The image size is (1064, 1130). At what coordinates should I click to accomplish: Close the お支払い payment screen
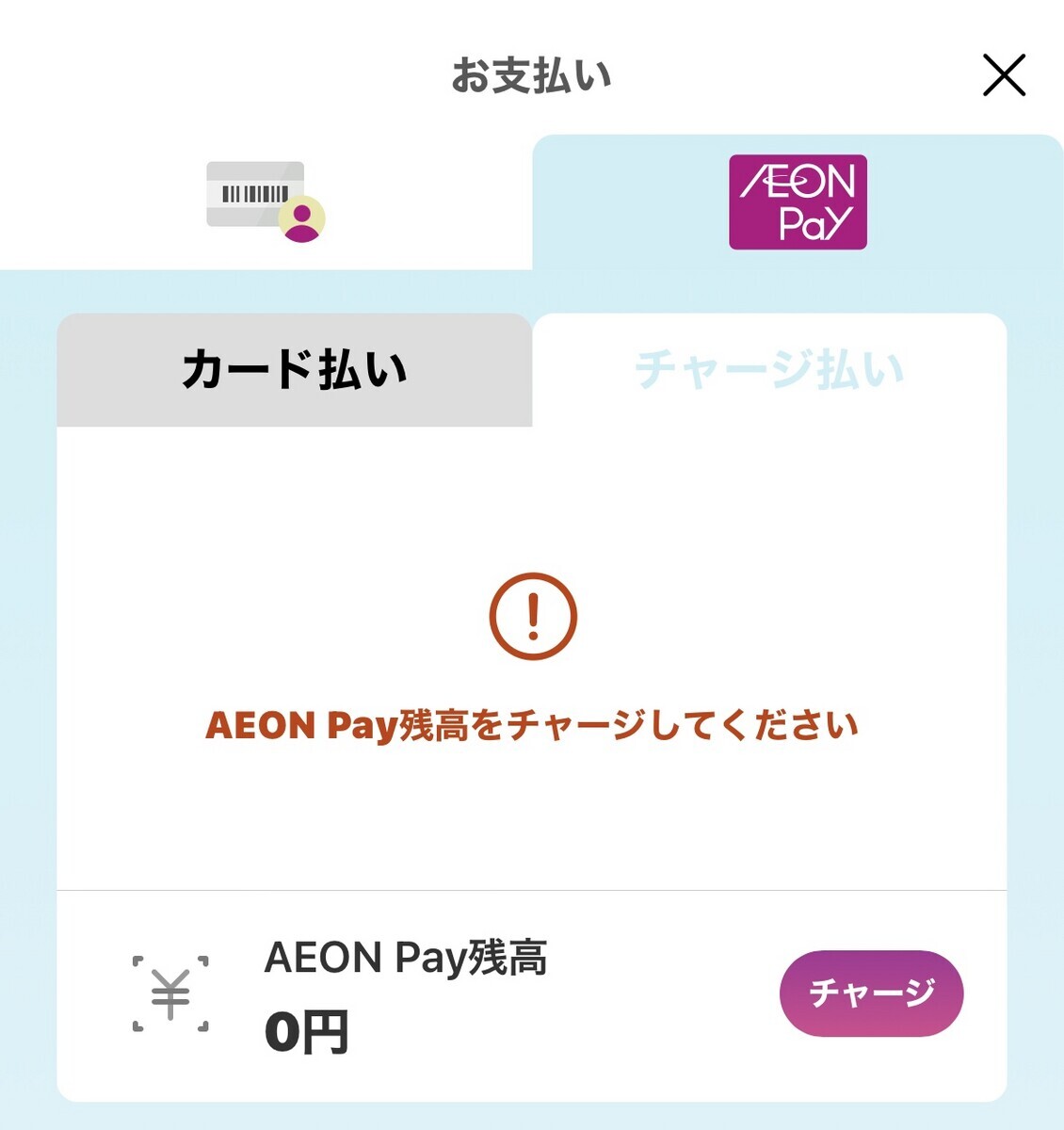pos(1004,75)
